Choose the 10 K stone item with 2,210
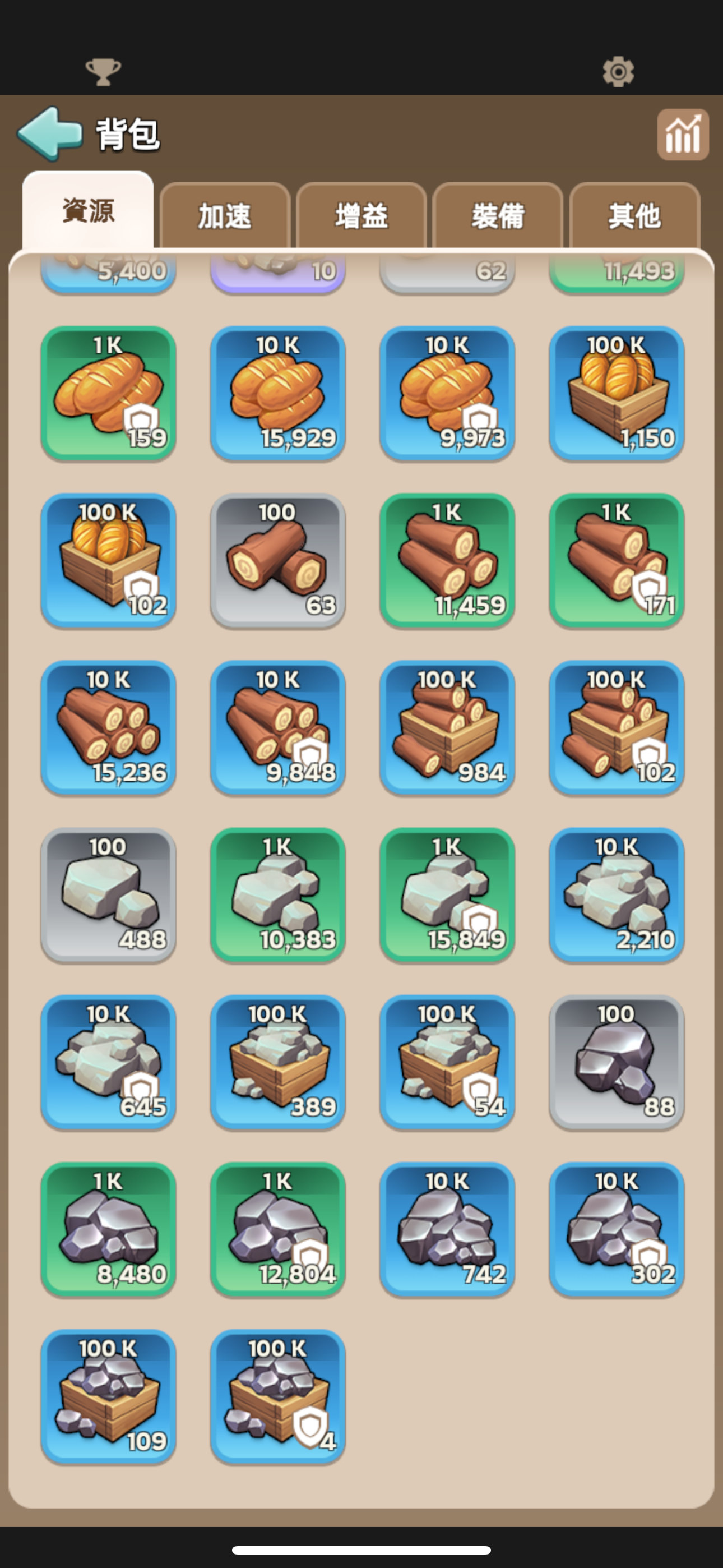The height and width of the screenshot is (1568, 723). pyautogui.click(x=617, y=895)
